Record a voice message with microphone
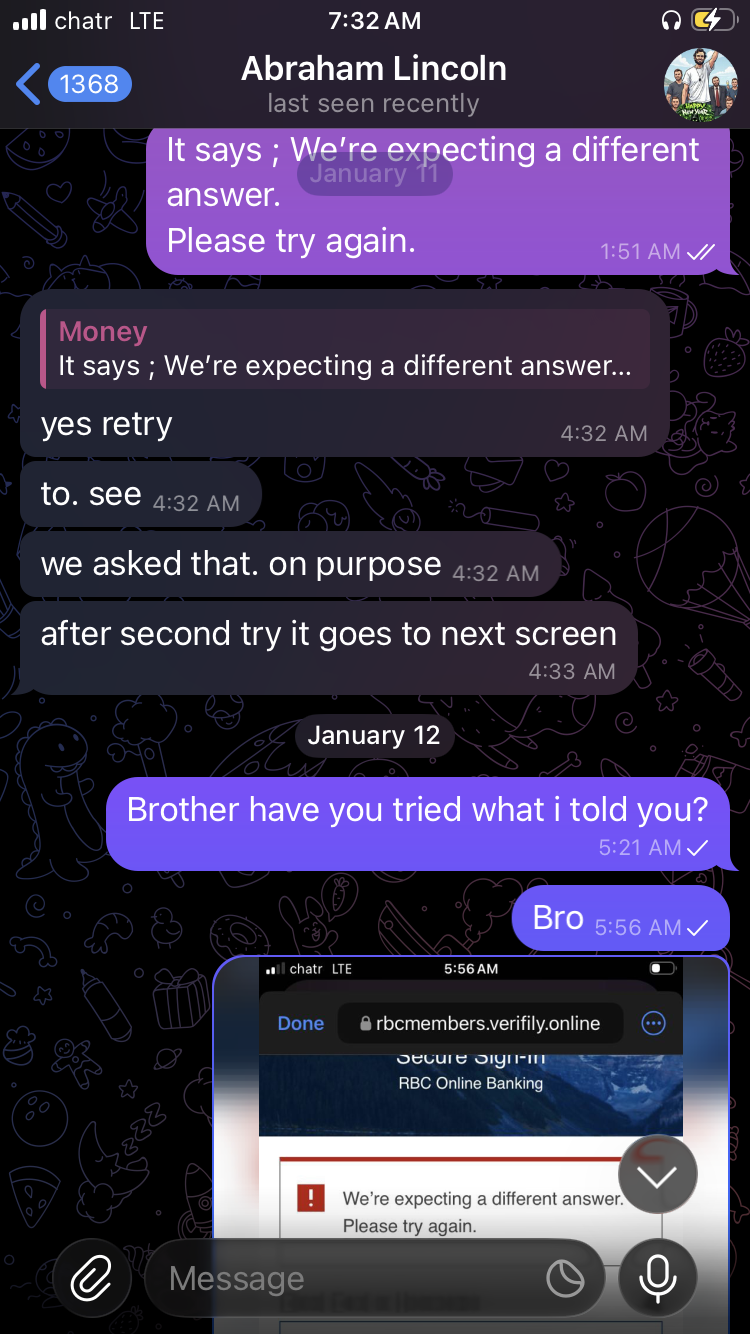The height and width of the screenshot is (1334, 750). [x=657, y=1278]
